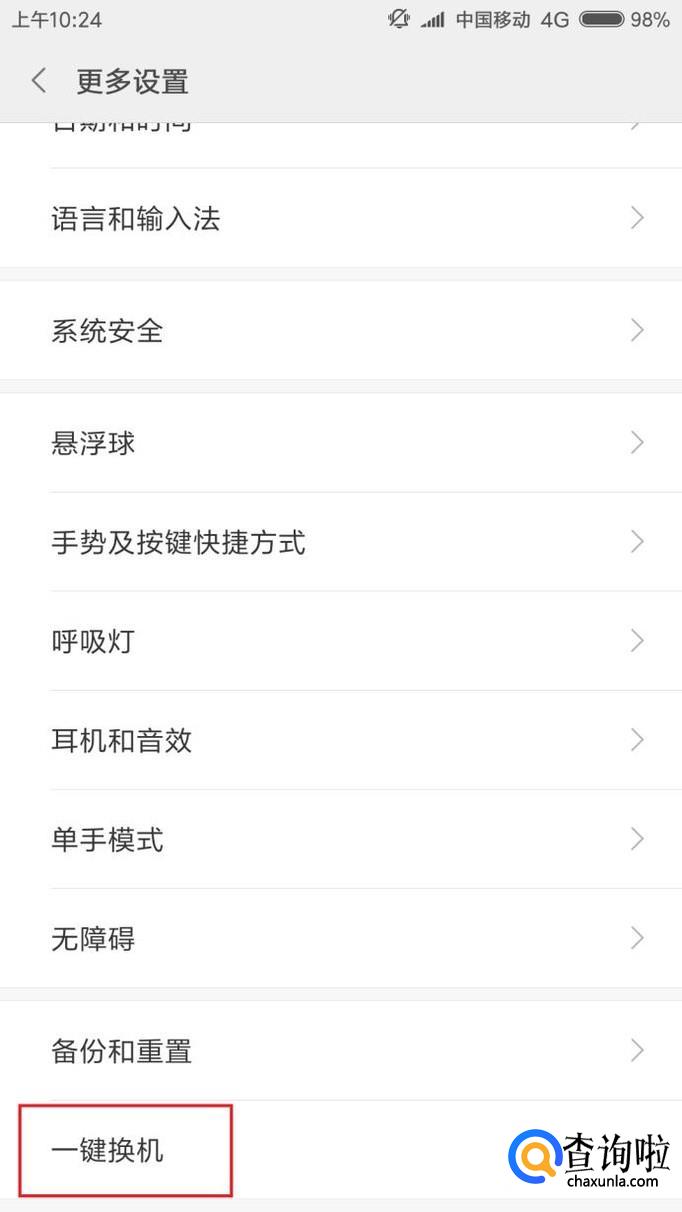Image resolution: width=682 pixels, height=1212 pixels.
Task: Choose the 无障碍 option
Action: click(340, 938)
